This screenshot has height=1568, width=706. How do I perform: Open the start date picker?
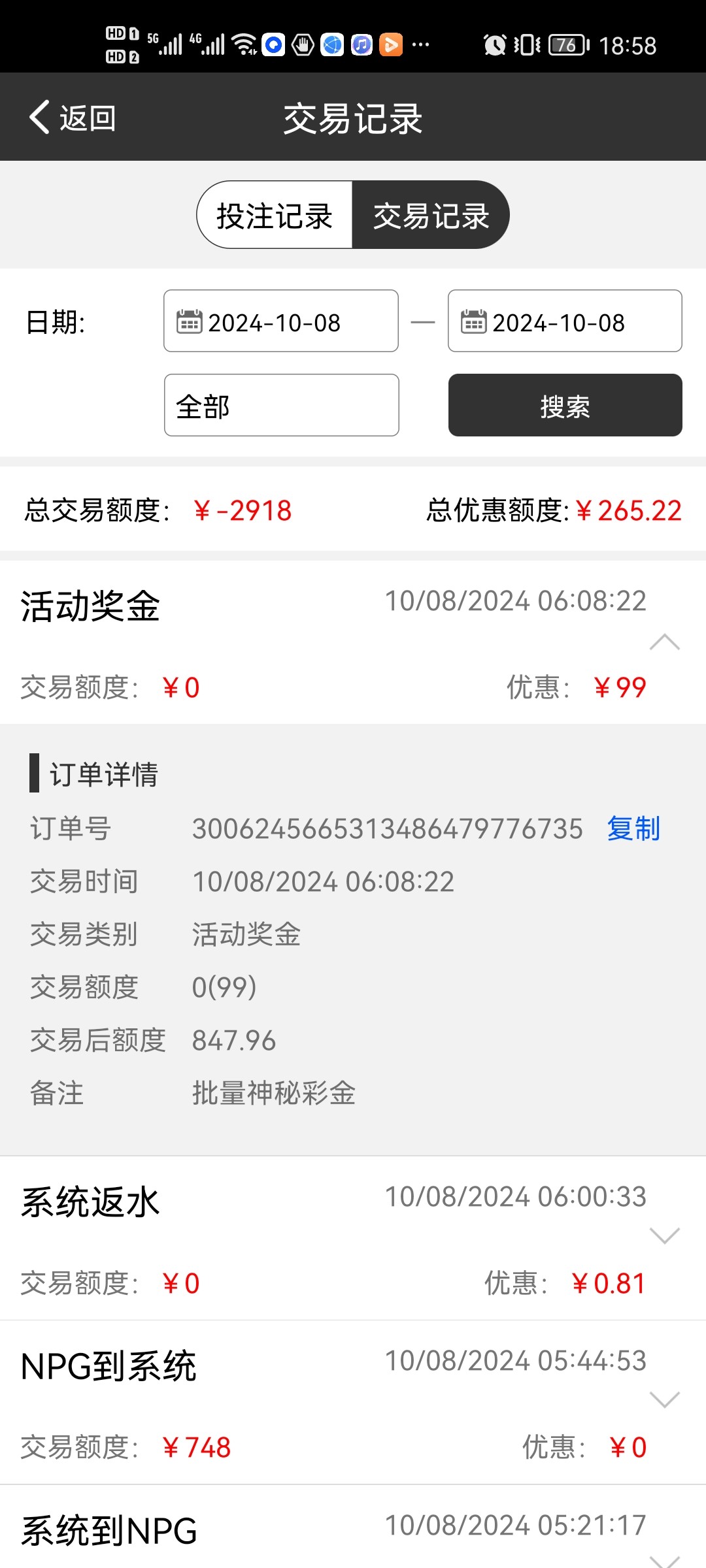point(281,321)
